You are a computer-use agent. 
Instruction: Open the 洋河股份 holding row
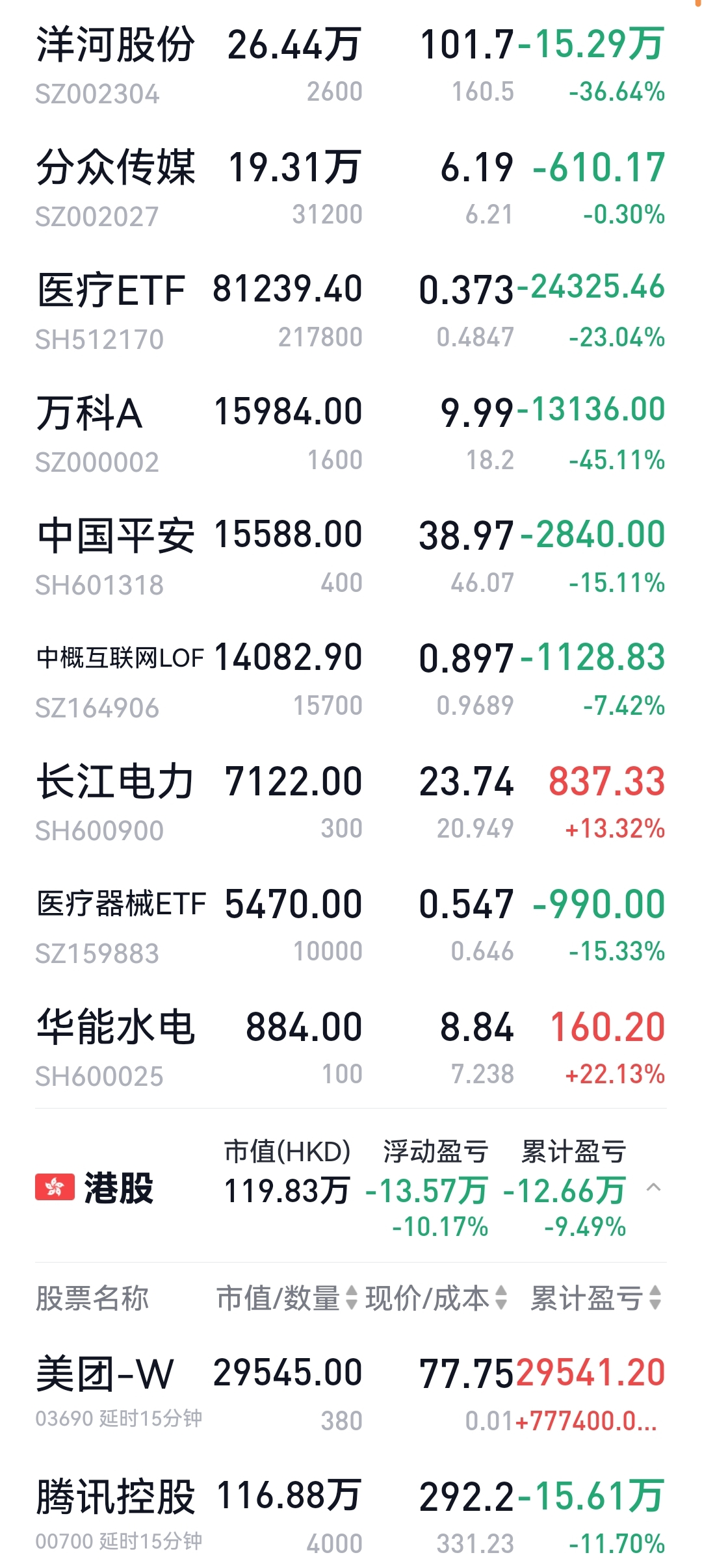(351, 65)
